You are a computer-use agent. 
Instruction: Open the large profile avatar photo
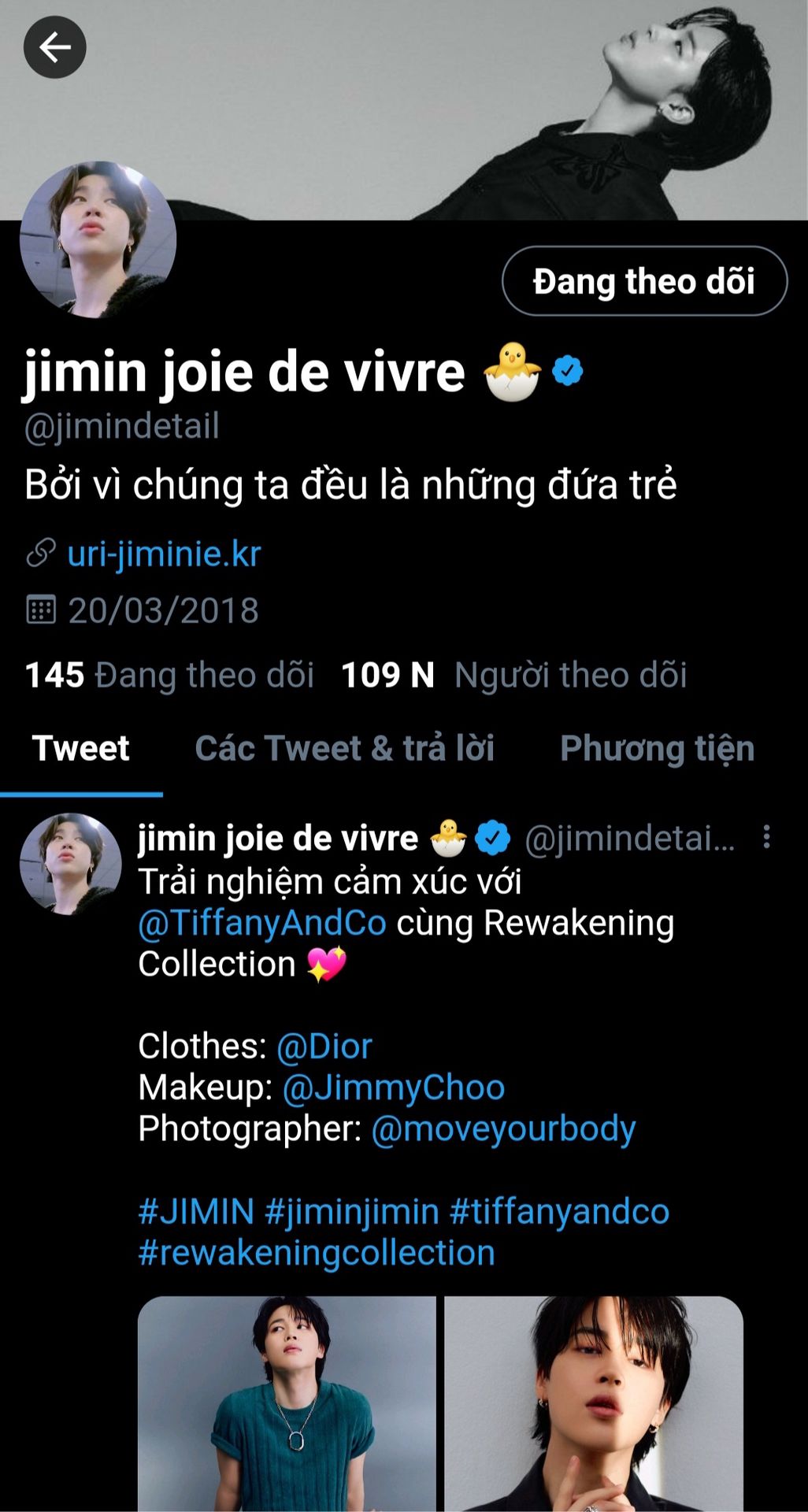(x=98, y=240)
